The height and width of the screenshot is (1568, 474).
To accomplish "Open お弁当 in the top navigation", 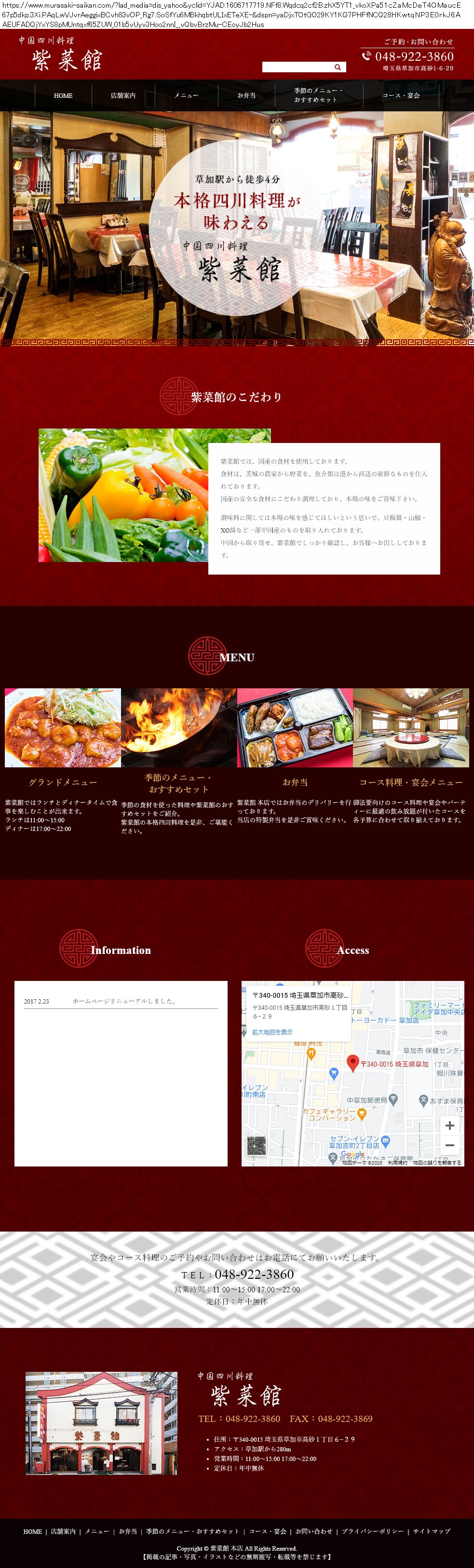I will [x=247, y=95].
